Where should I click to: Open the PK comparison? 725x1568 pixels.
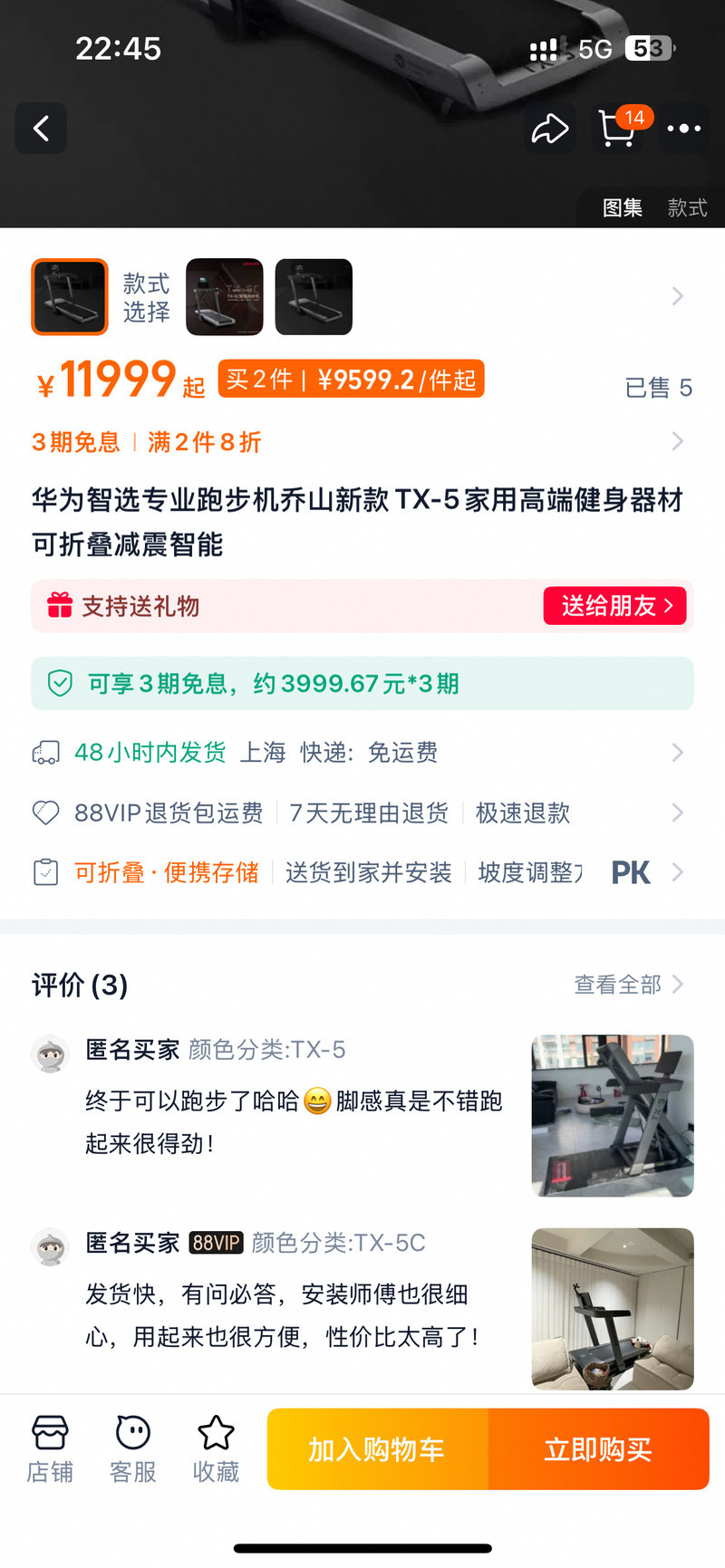click(631, 872)
